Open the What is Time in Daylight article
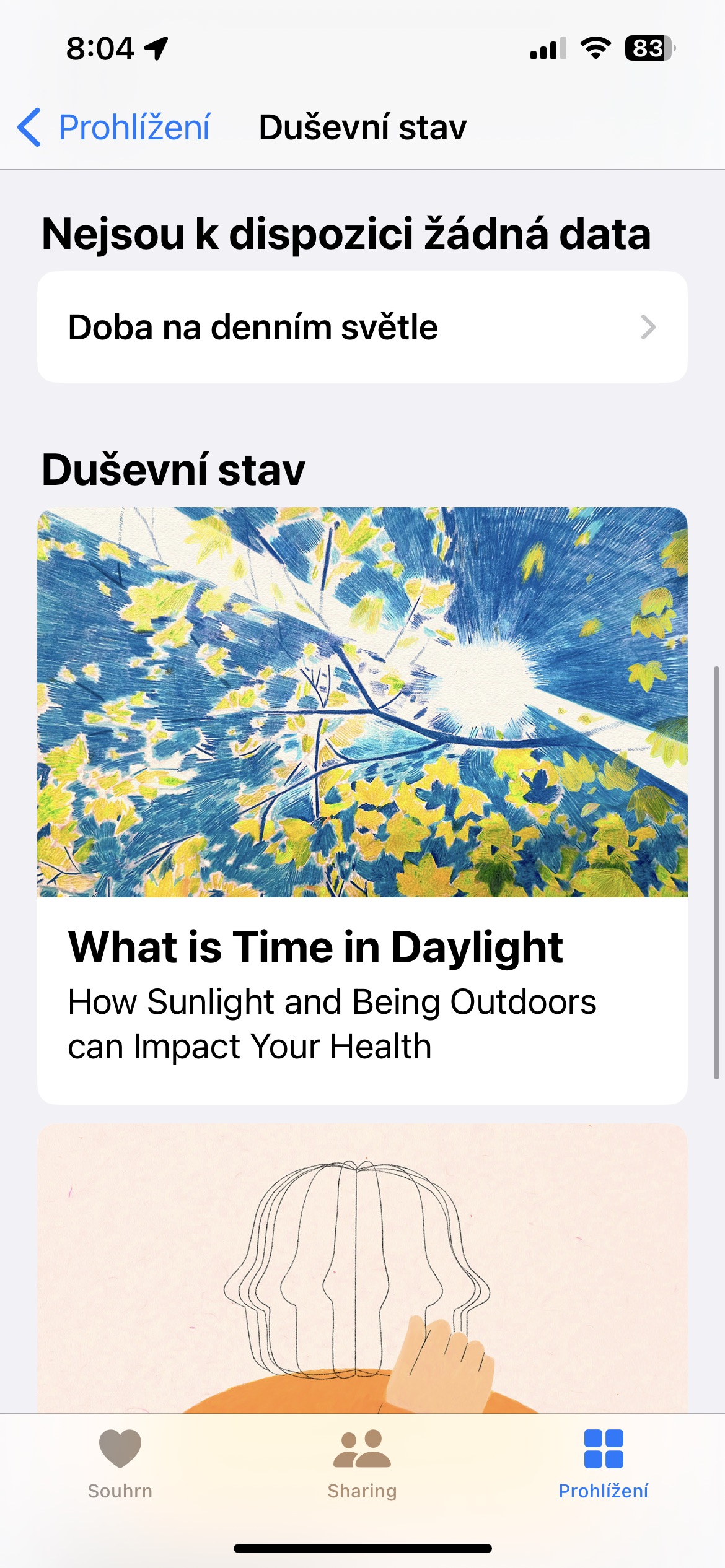This screenshot has height=1568, width=725. 362,805
